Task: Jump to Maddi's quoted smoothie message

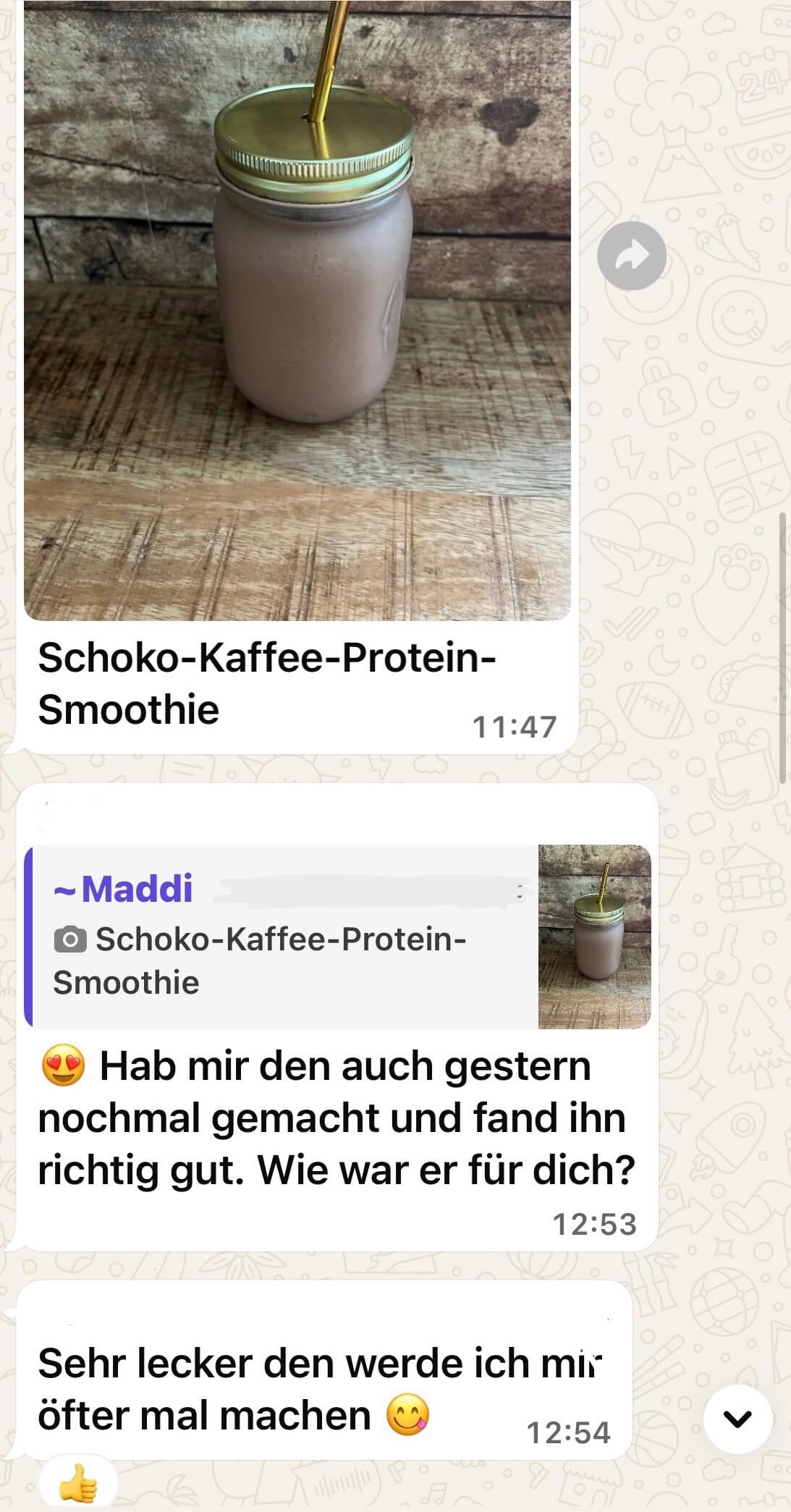Action: [x=337, y=936]
